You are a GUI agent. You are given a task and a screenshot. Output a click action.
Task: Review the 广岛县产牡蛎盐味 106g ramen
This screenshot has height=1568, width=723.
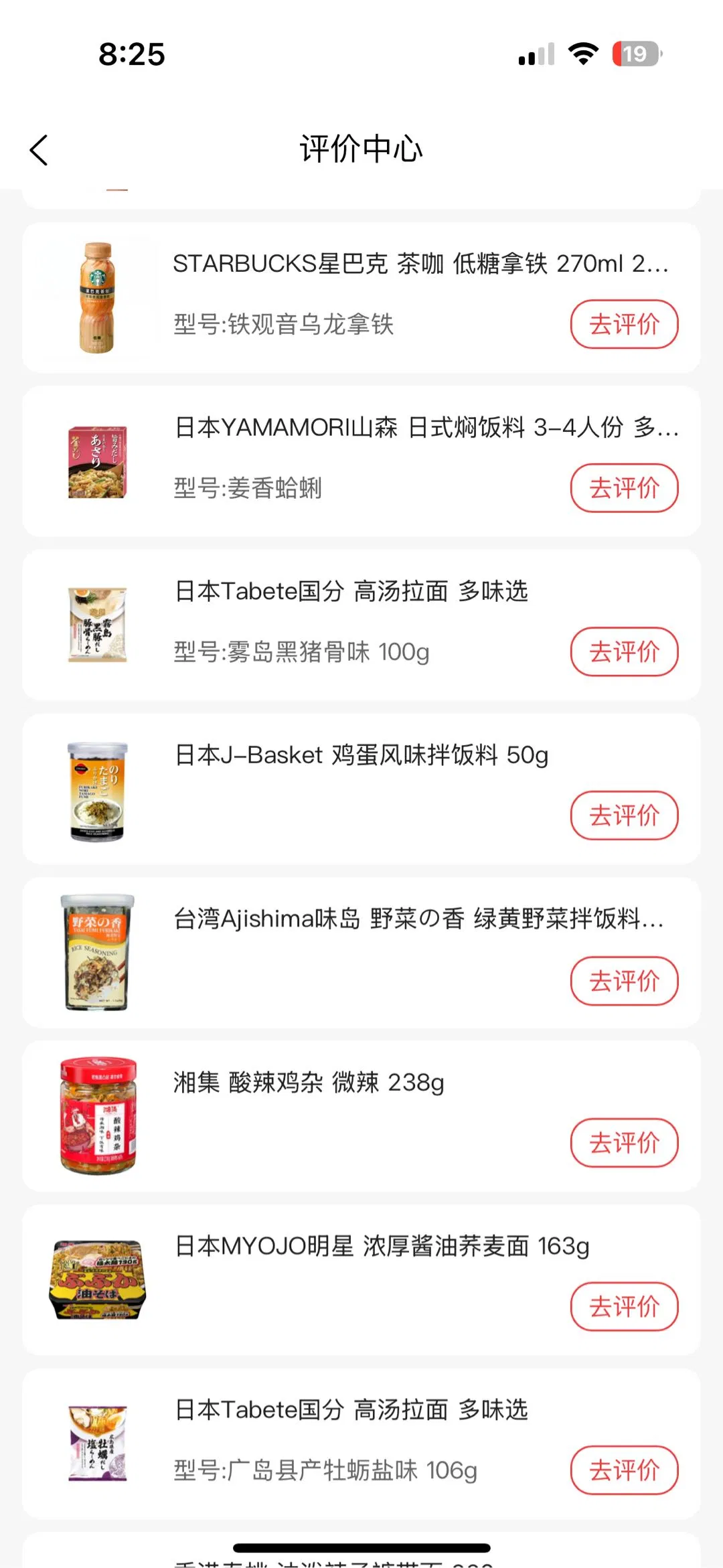coord(624,1470)
